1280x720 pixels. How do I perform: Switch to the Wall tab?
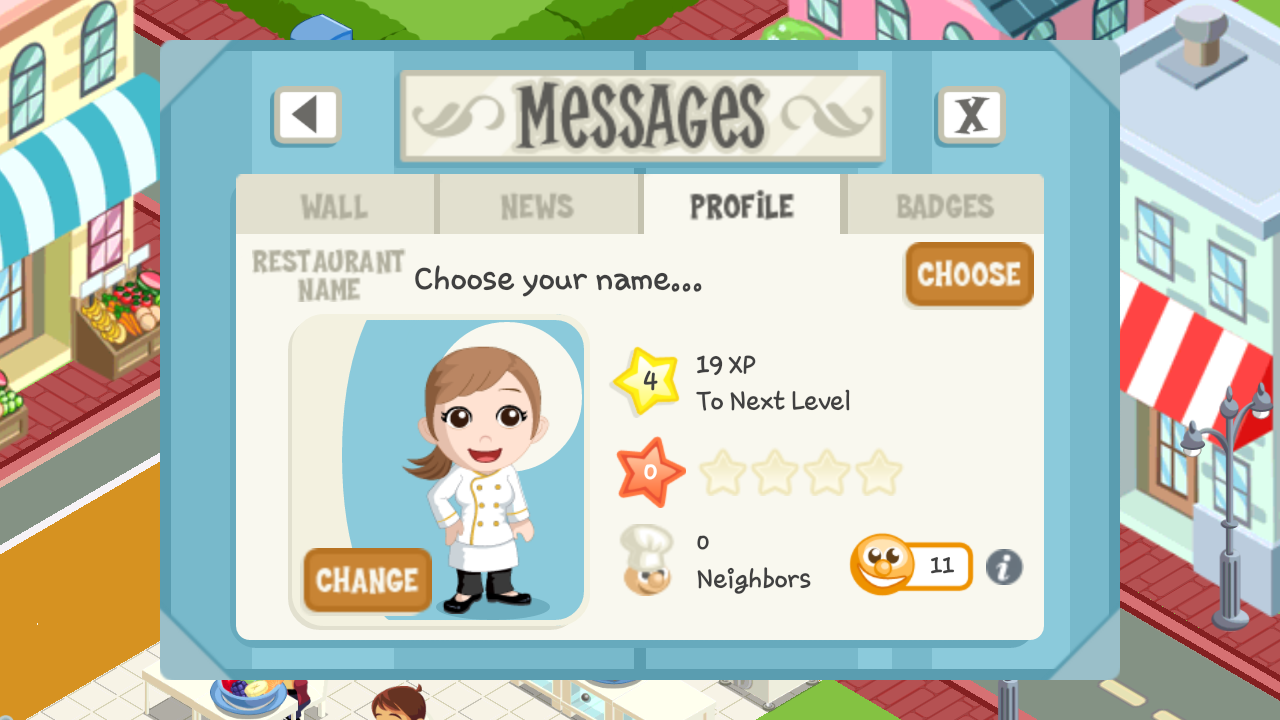335,207
